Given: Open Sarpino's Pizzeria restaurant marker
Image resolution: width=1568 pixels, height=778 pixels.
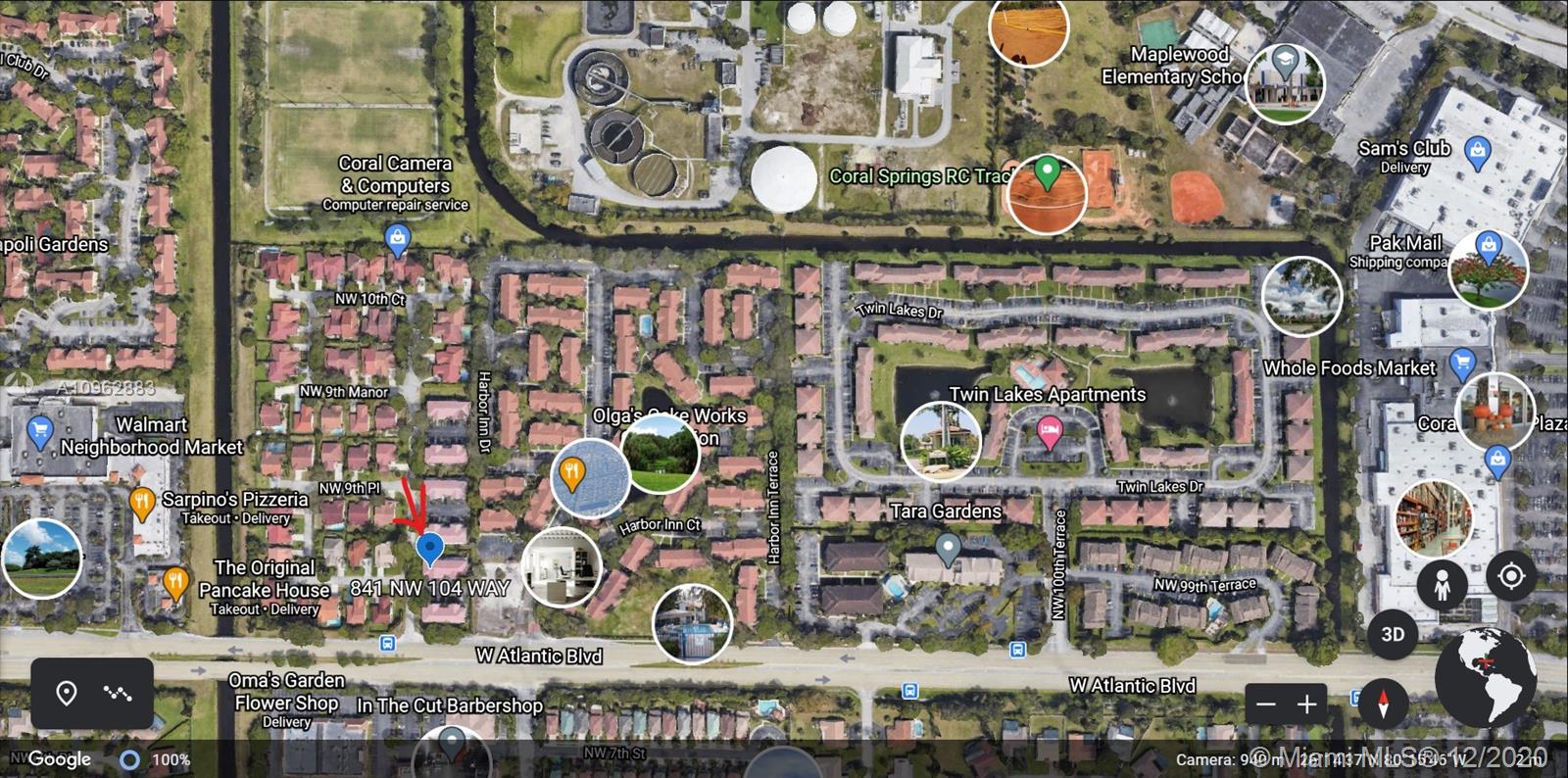Looking at the screenshot, I should [142, 504].
